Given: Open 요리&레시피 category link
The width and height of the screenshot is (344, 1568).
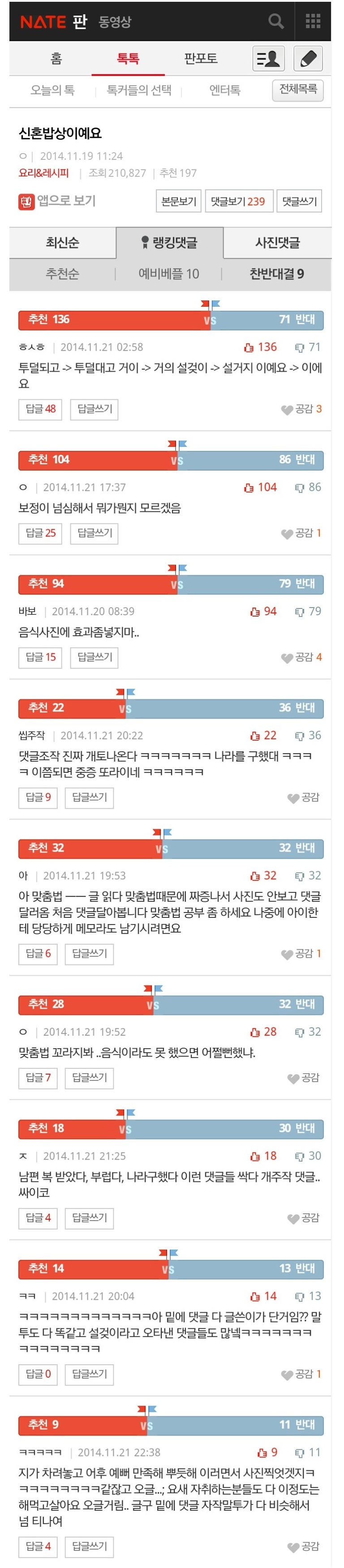Looking at the screenshot, I should 44,173.
